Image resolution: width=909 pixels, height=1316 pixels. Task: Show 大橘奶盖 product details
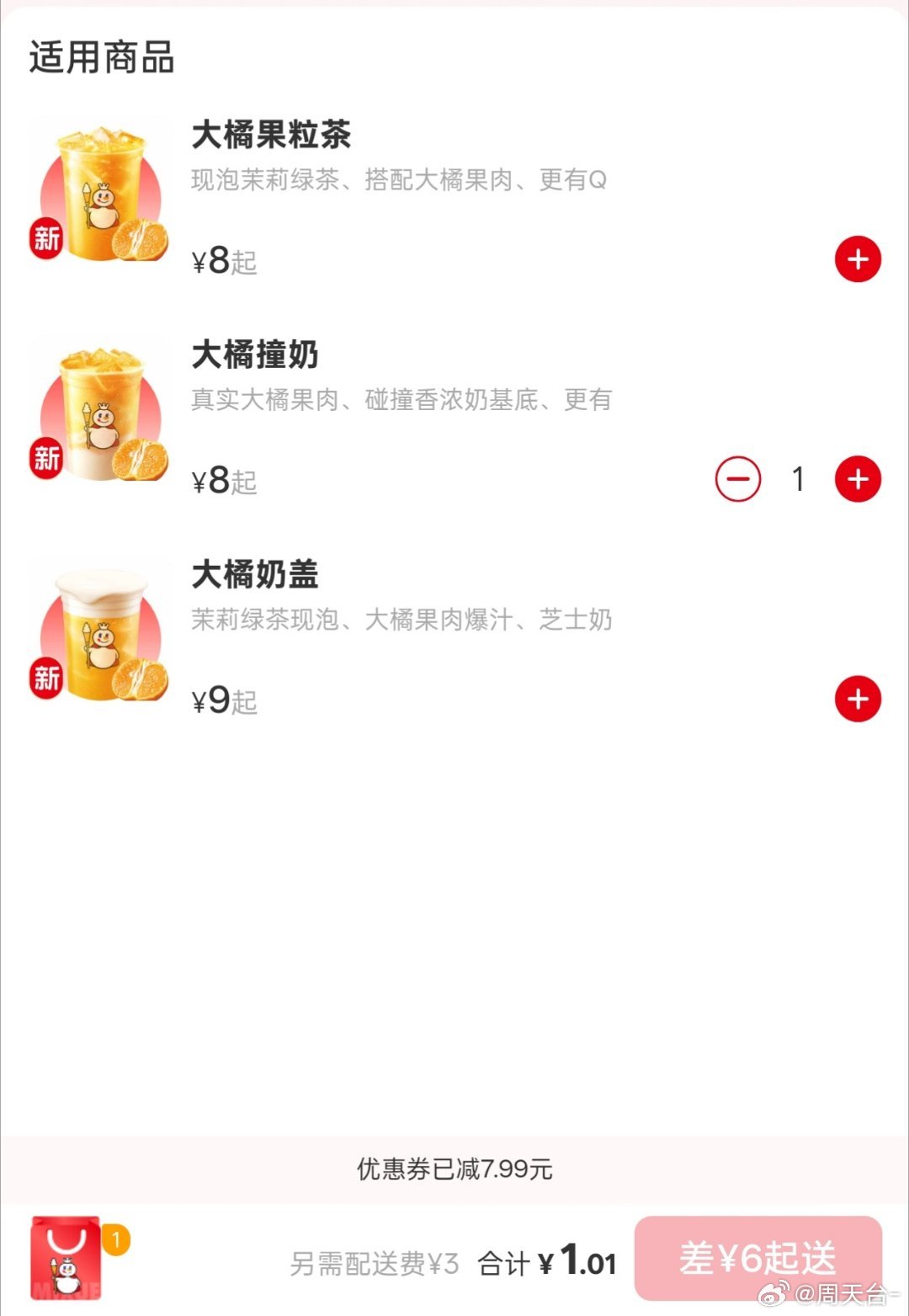point(255,574)
